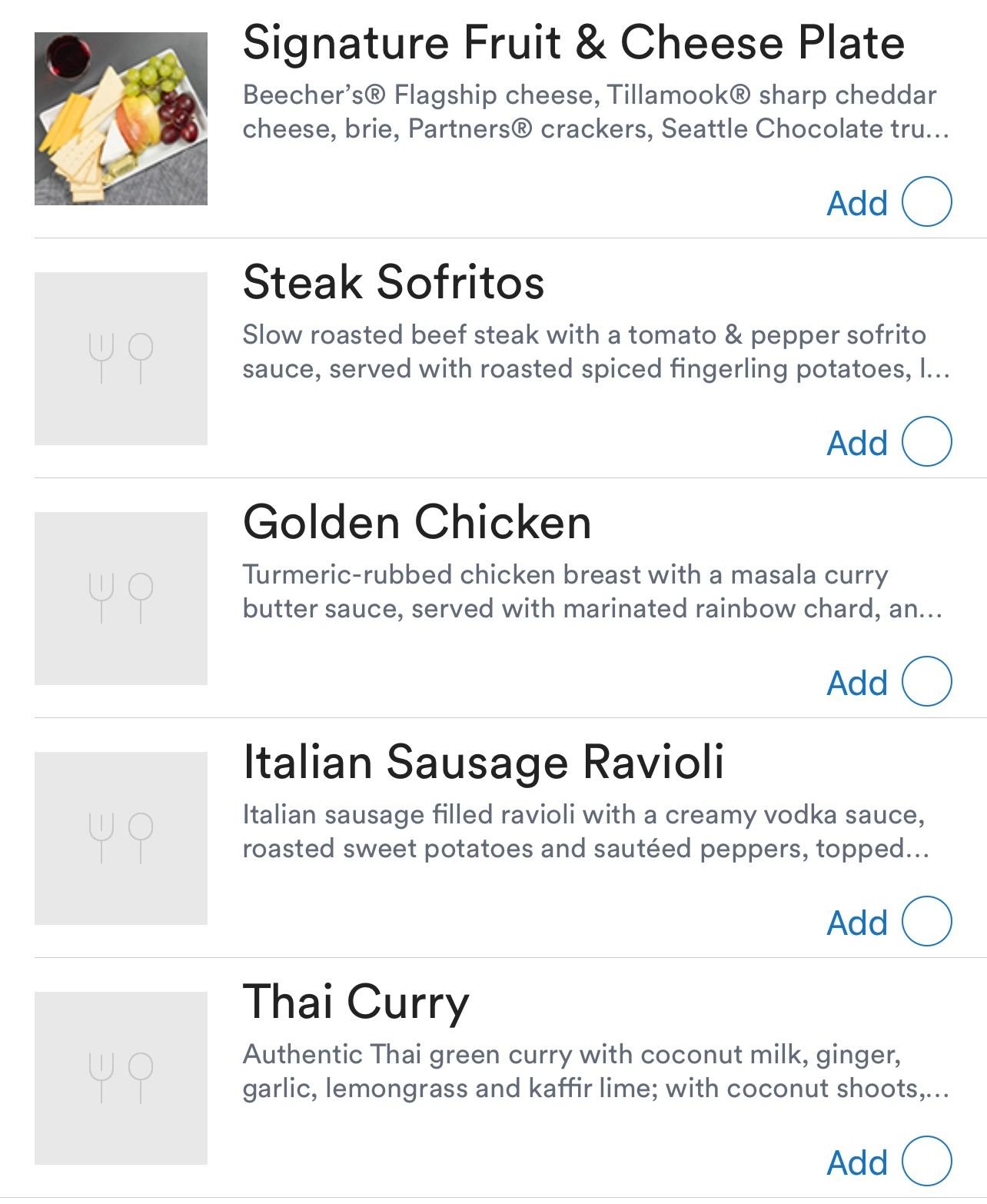987x1204 pixels.
Task: View Steak Sofritos details
Action: tap(393, 282)
